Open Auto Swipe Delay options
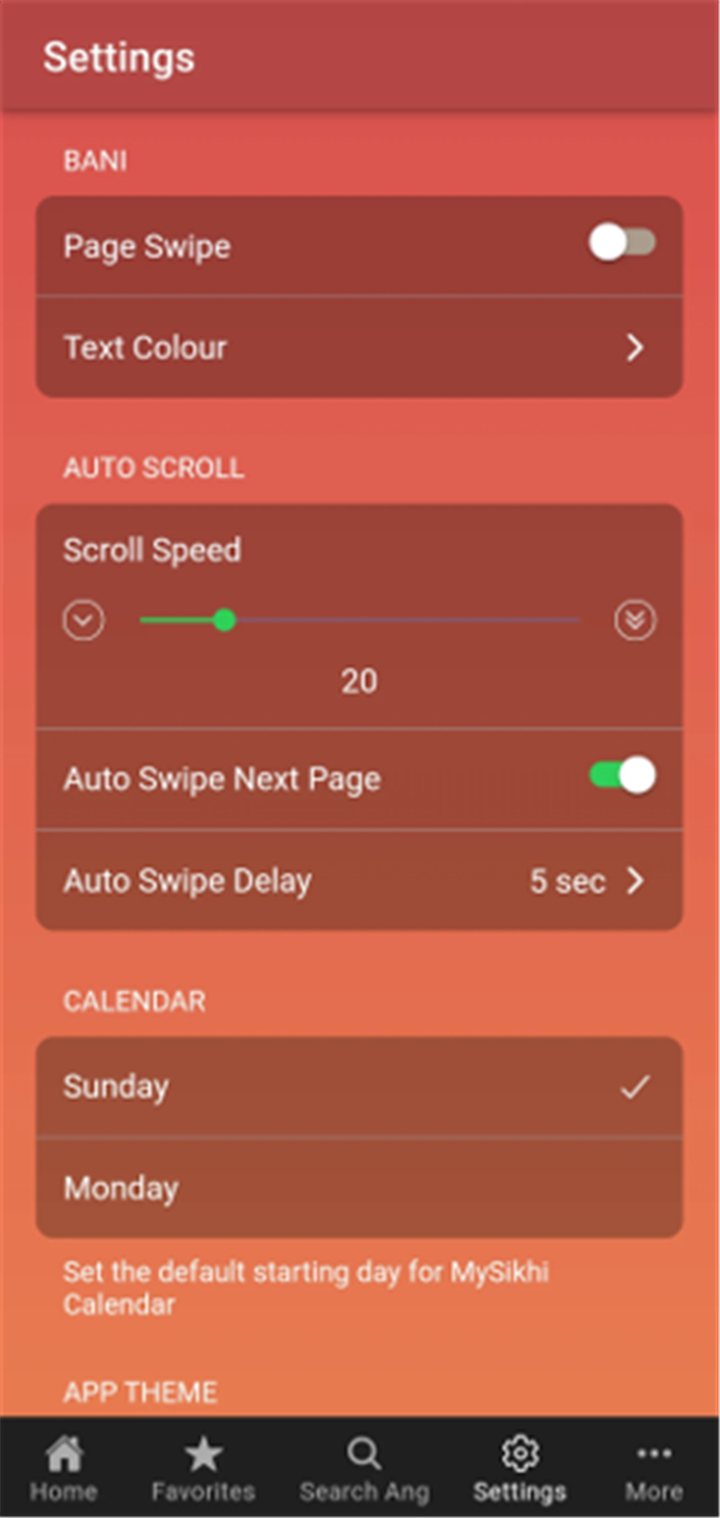720x1518 pixels. 359,880
